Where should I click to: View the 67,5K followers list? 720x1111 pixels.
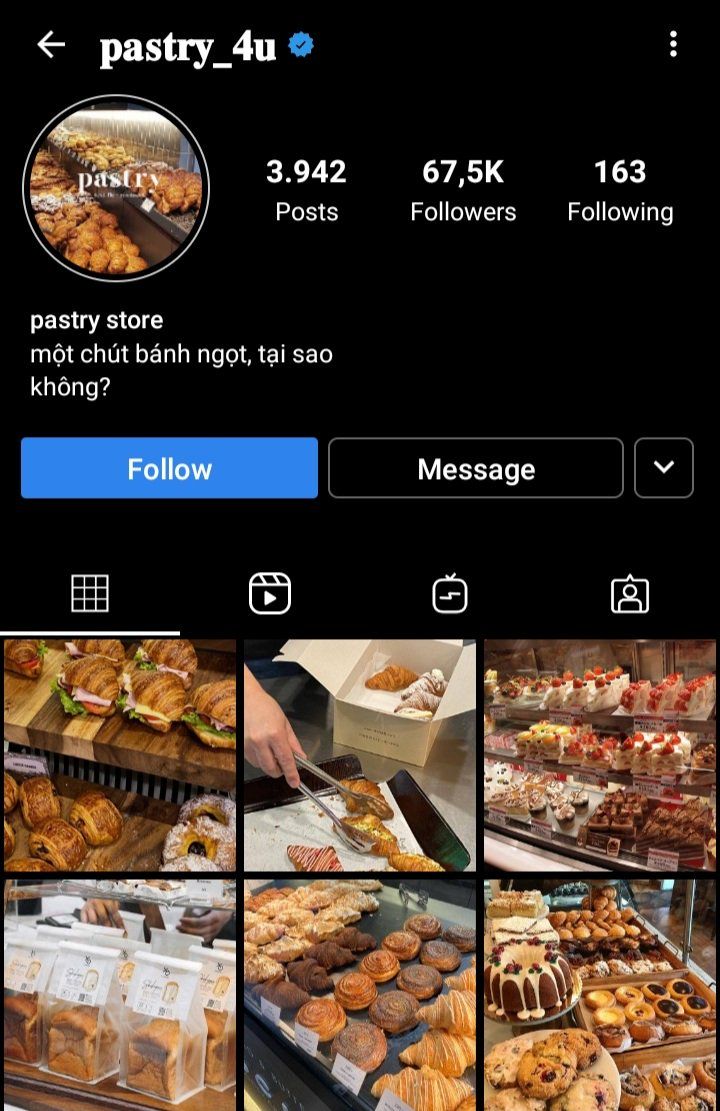click(463, 190)
